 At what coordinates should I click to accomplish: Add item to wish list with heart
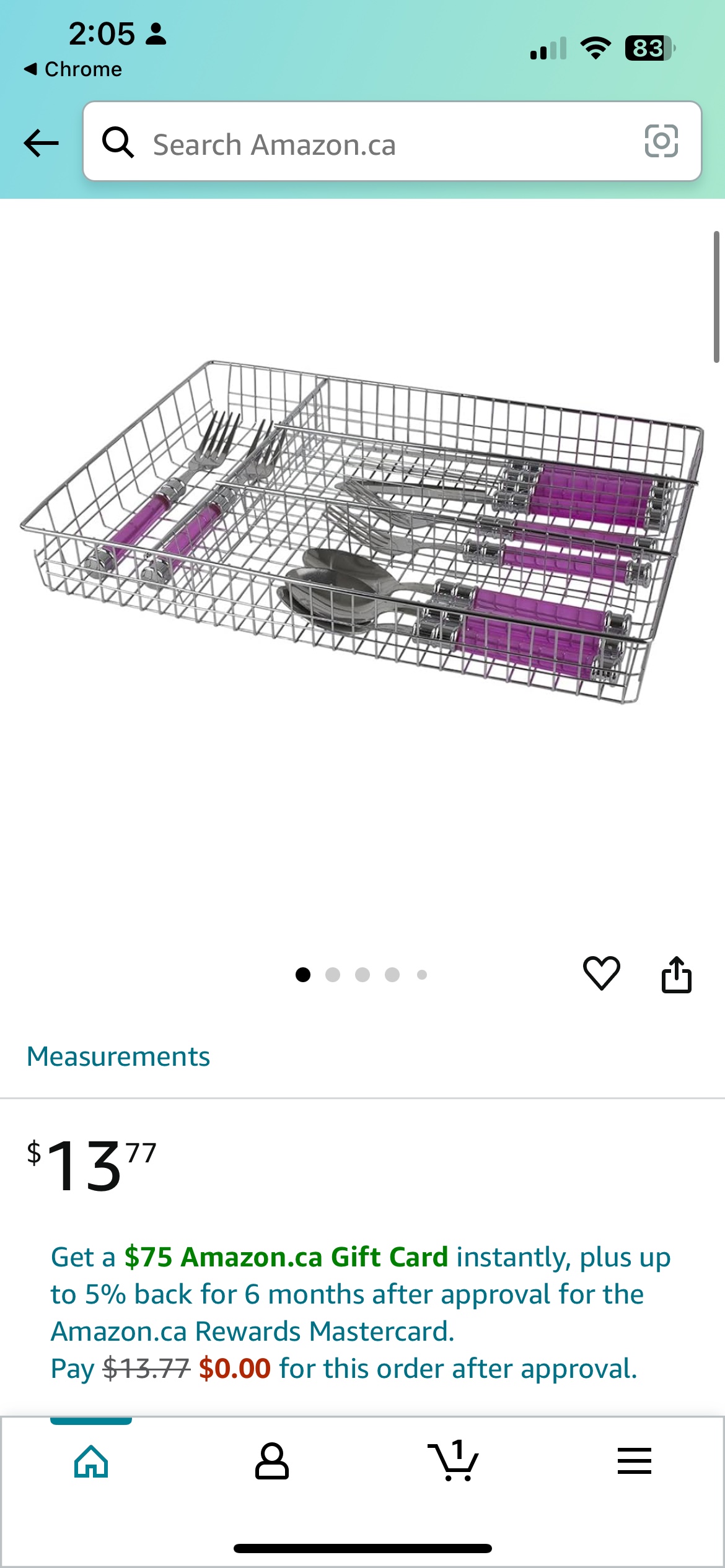coord(601,973)
